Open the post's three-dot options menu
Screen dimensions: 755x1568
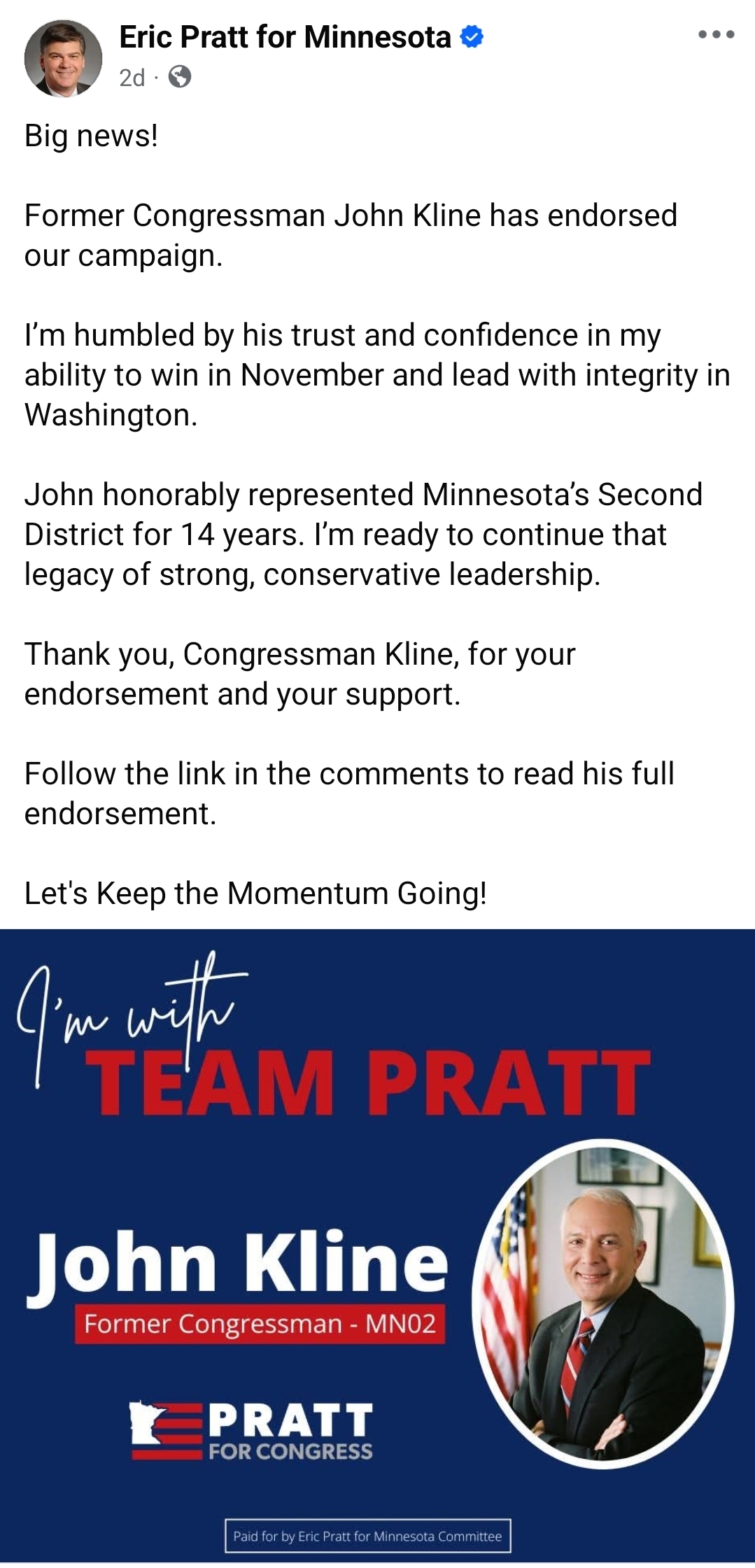(x=716, y=34)
